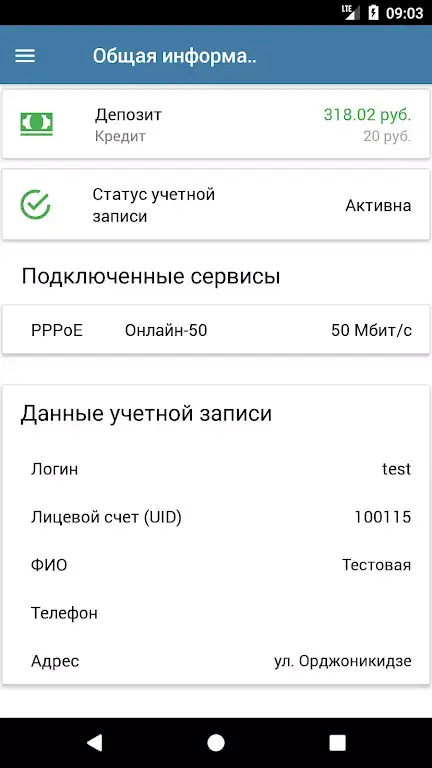This screenshot has height=768, width=432.
Task: Open the Депозит balance card
Action: pos(216,124)
